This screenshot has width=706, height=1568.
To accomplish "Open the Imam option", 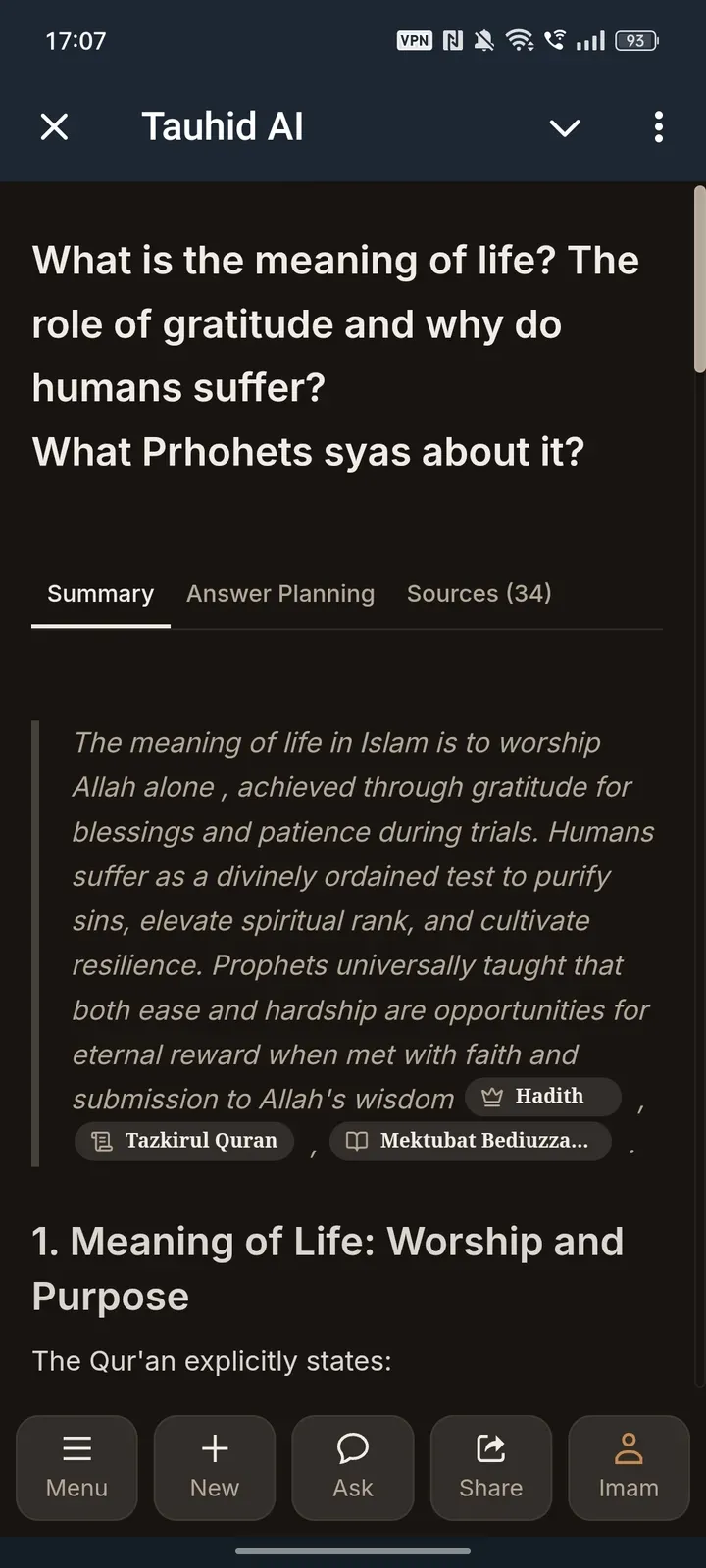I will [x=629, y=1467].
